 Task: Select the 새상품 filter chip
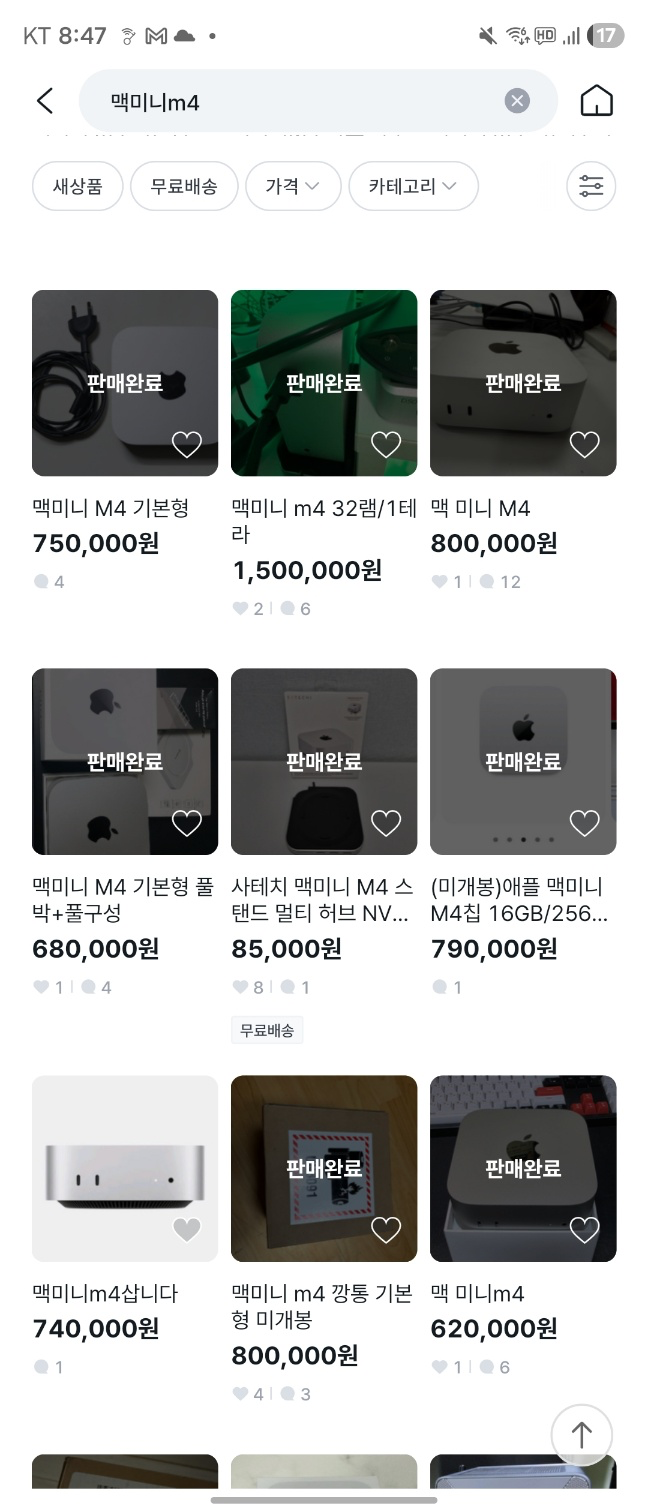pos(77,186)
